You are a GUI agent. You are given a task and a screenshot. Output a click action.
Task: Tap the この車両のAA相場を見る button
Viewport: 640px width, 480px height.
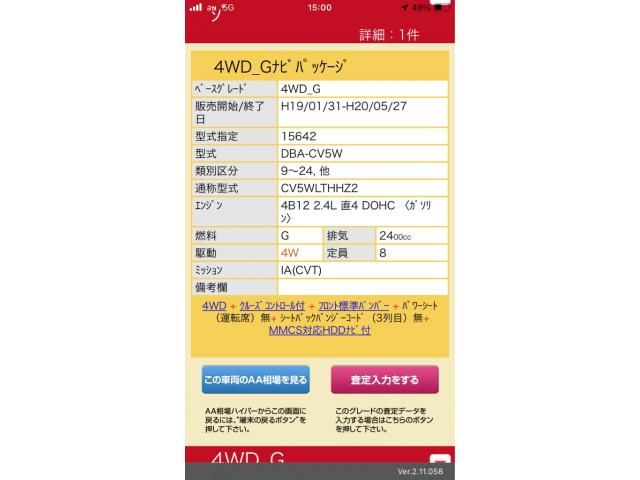[255, 380]
